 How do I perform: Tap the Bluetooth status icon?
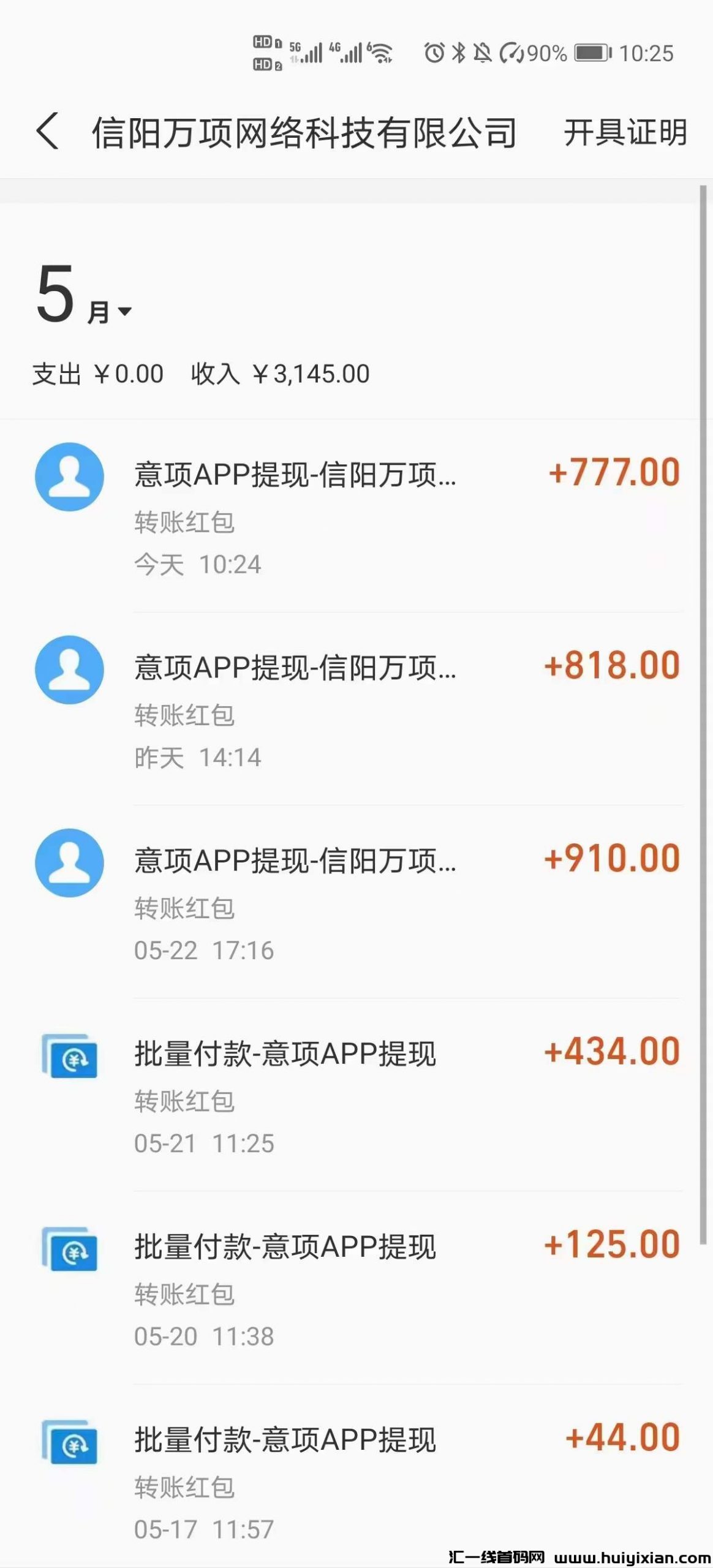(x=459, y=54)
